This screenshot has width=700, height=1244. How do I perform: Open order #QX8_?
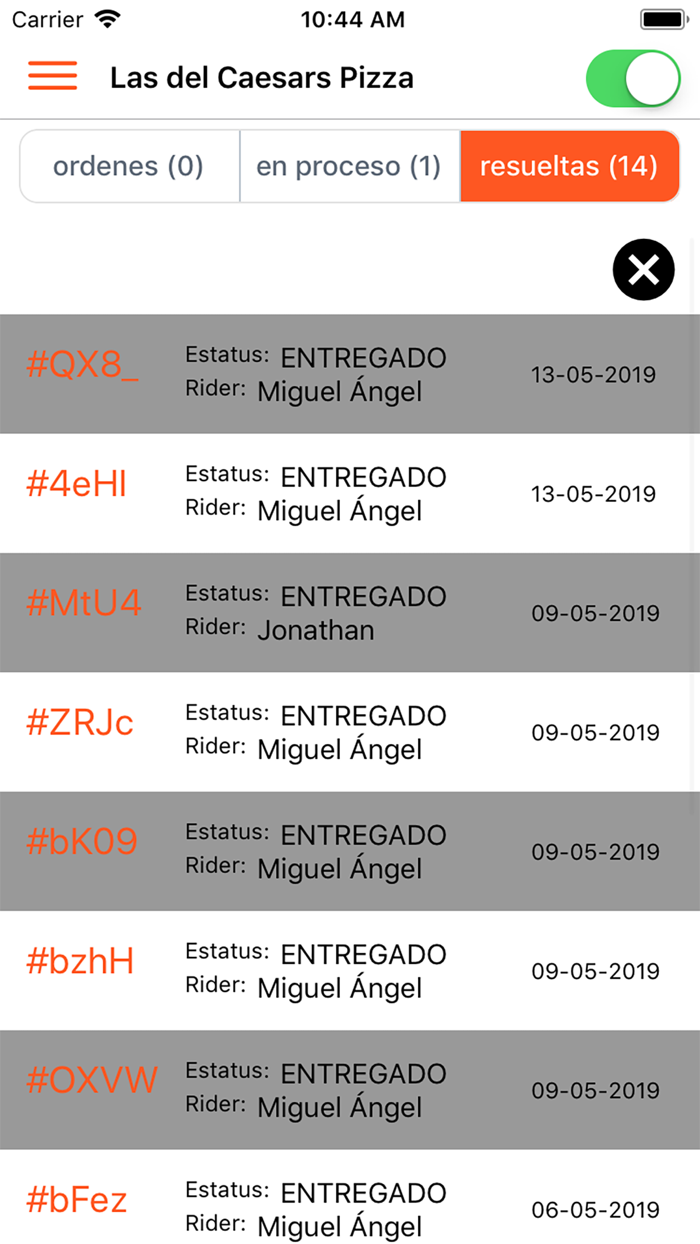[350, 374]
